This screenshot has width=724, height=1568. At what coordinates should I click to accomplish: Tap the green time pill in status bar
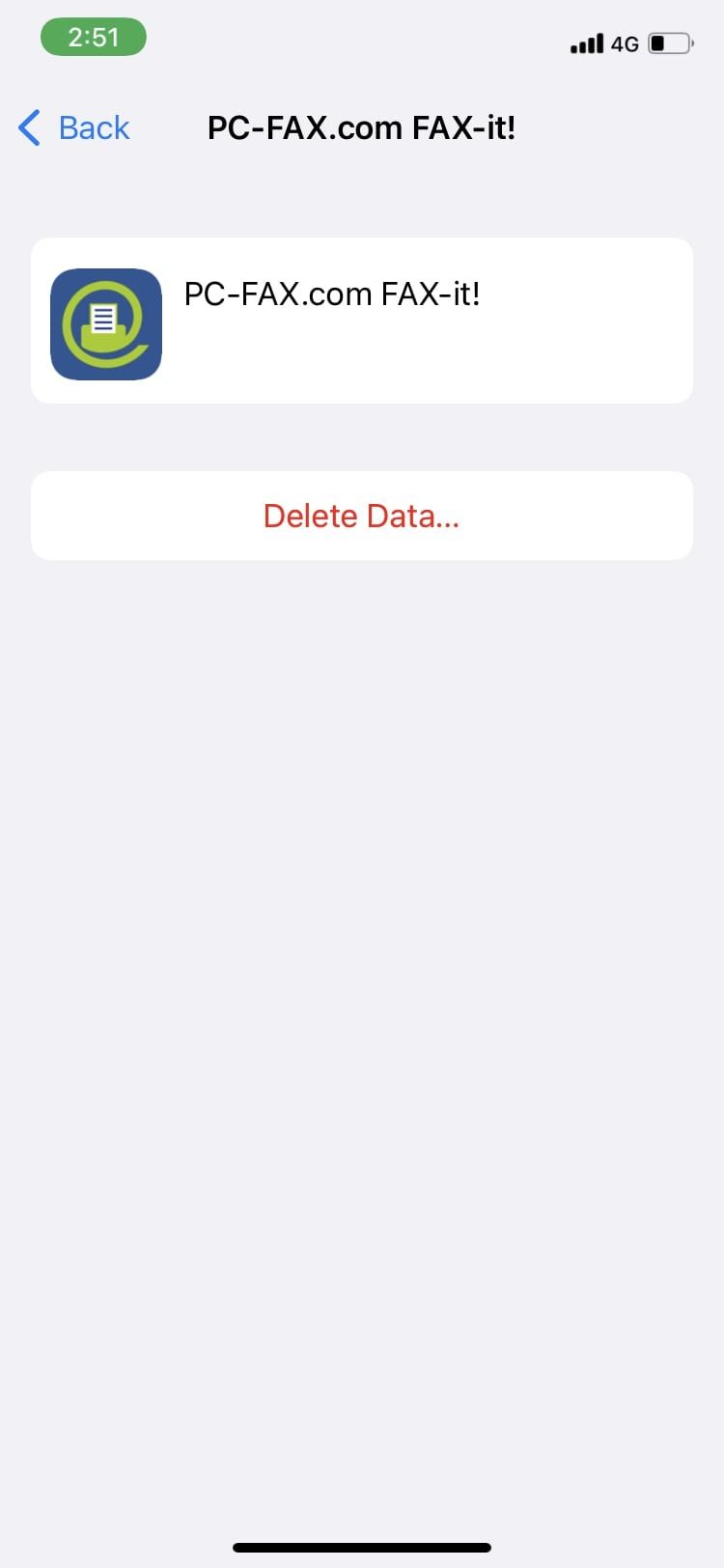[x=93, y=36]
